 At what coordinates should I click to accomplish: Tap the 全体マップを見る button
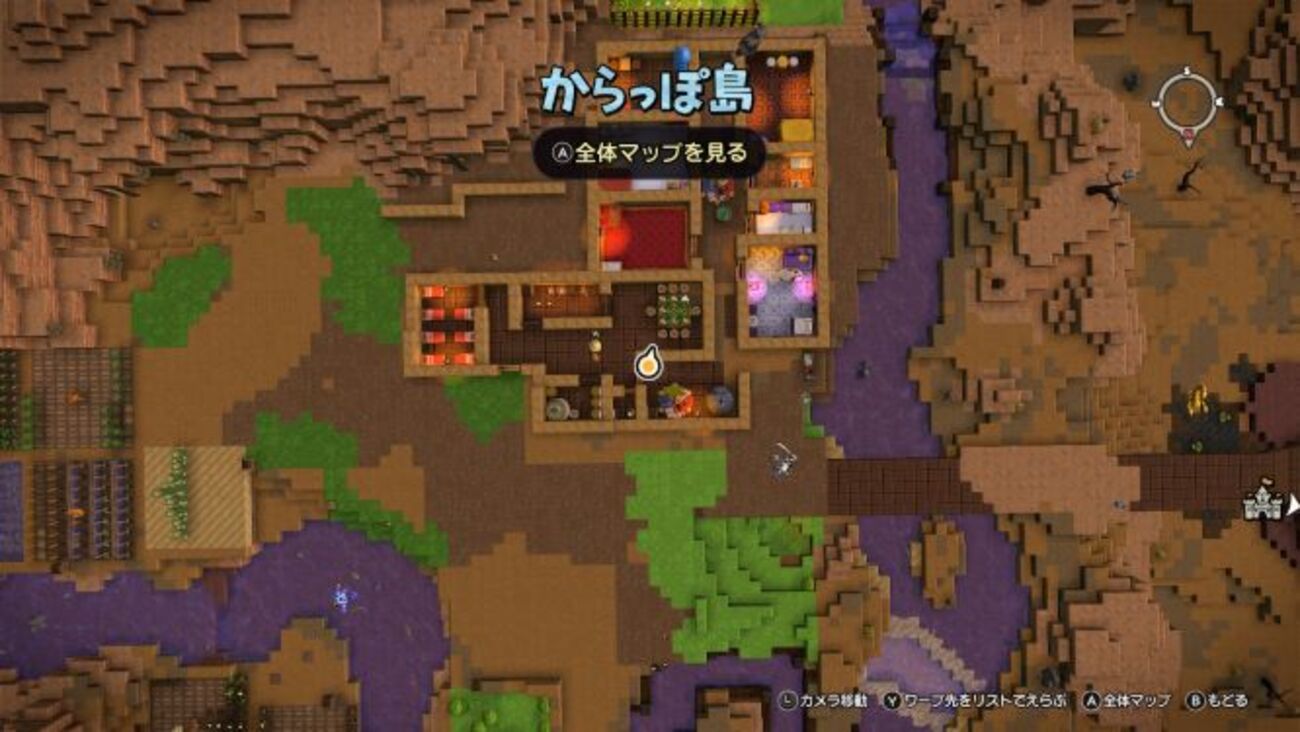[x=649, y=153]
